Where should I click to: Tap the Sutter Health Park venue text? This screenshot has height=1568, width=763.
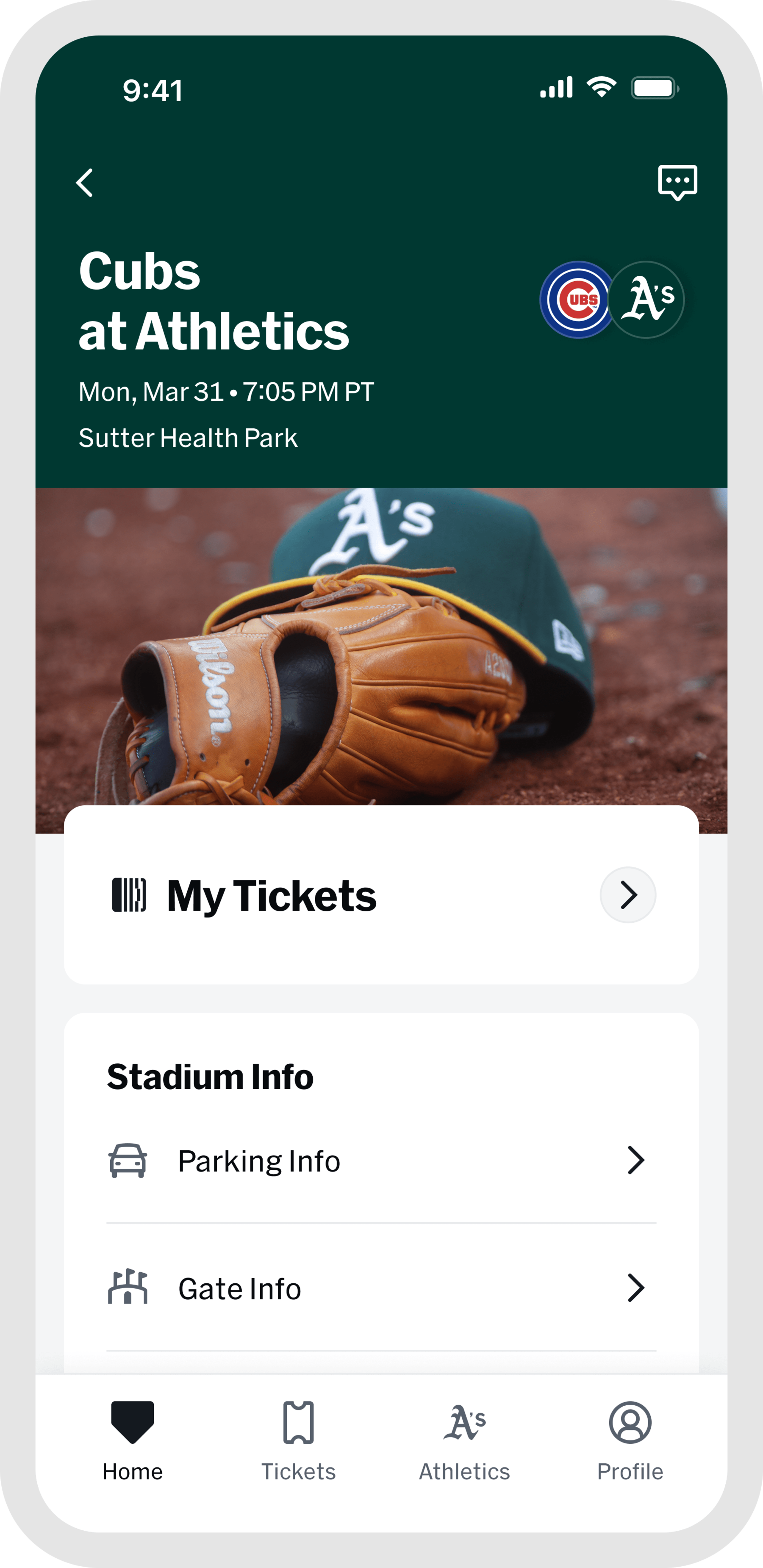[x=189, y=436]
